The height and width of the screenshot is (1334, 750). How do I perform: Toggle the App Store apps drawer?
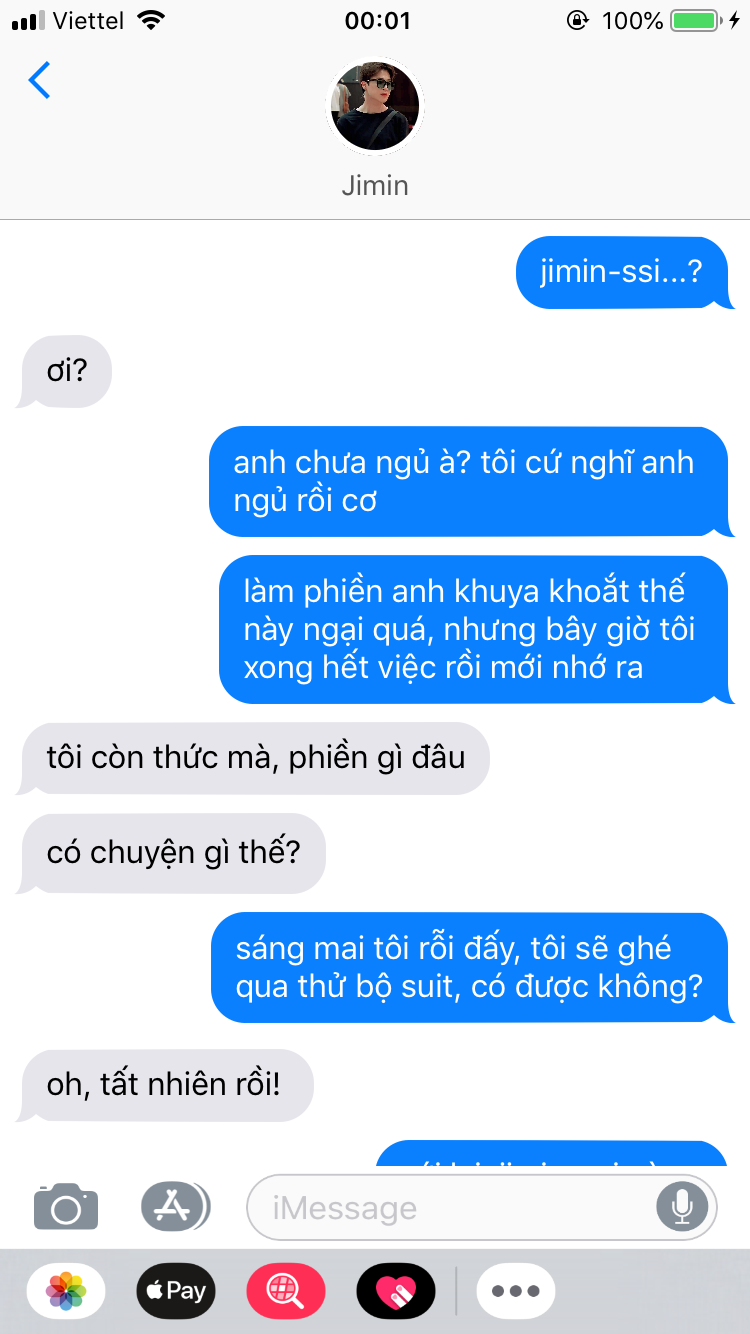point(175,1207)
